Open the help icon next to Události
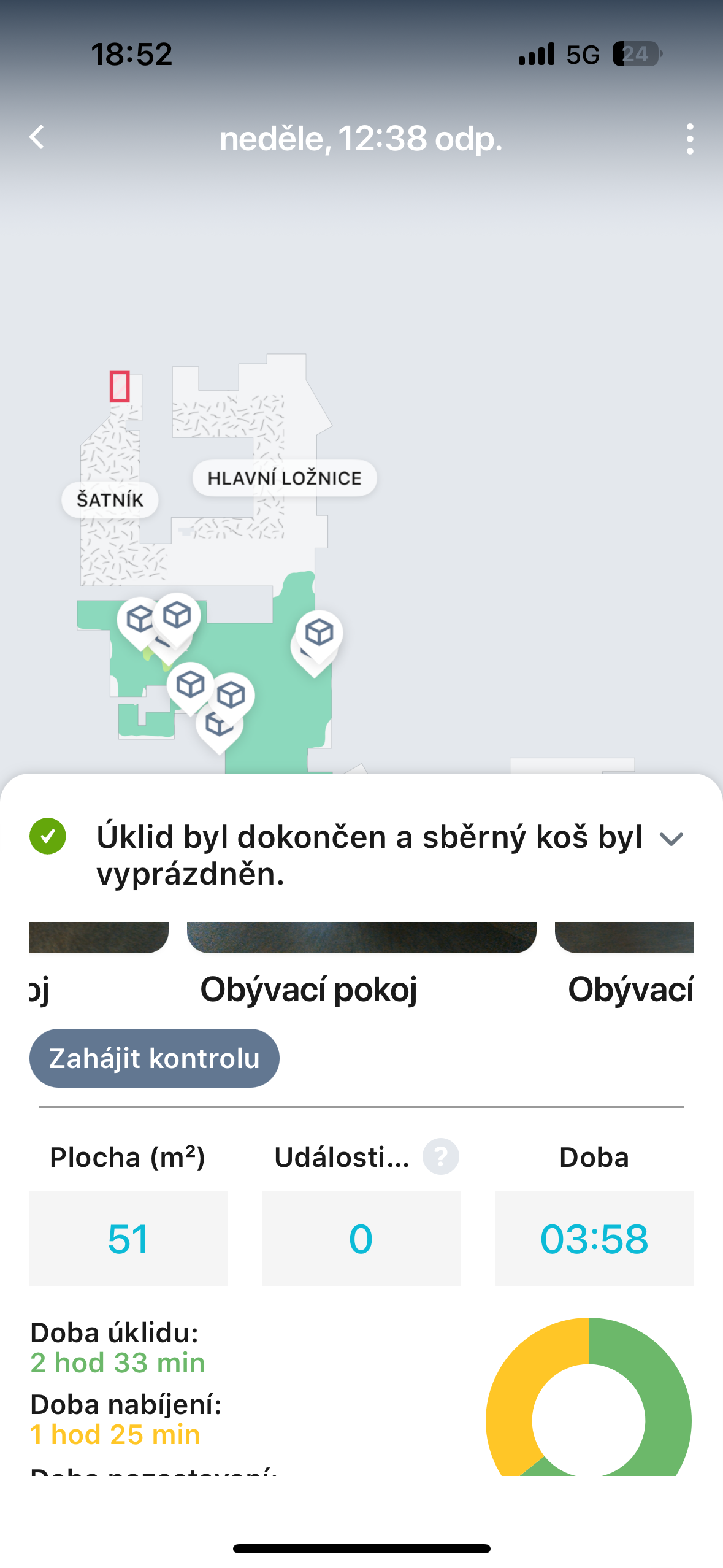 [x=440, y=1156]
